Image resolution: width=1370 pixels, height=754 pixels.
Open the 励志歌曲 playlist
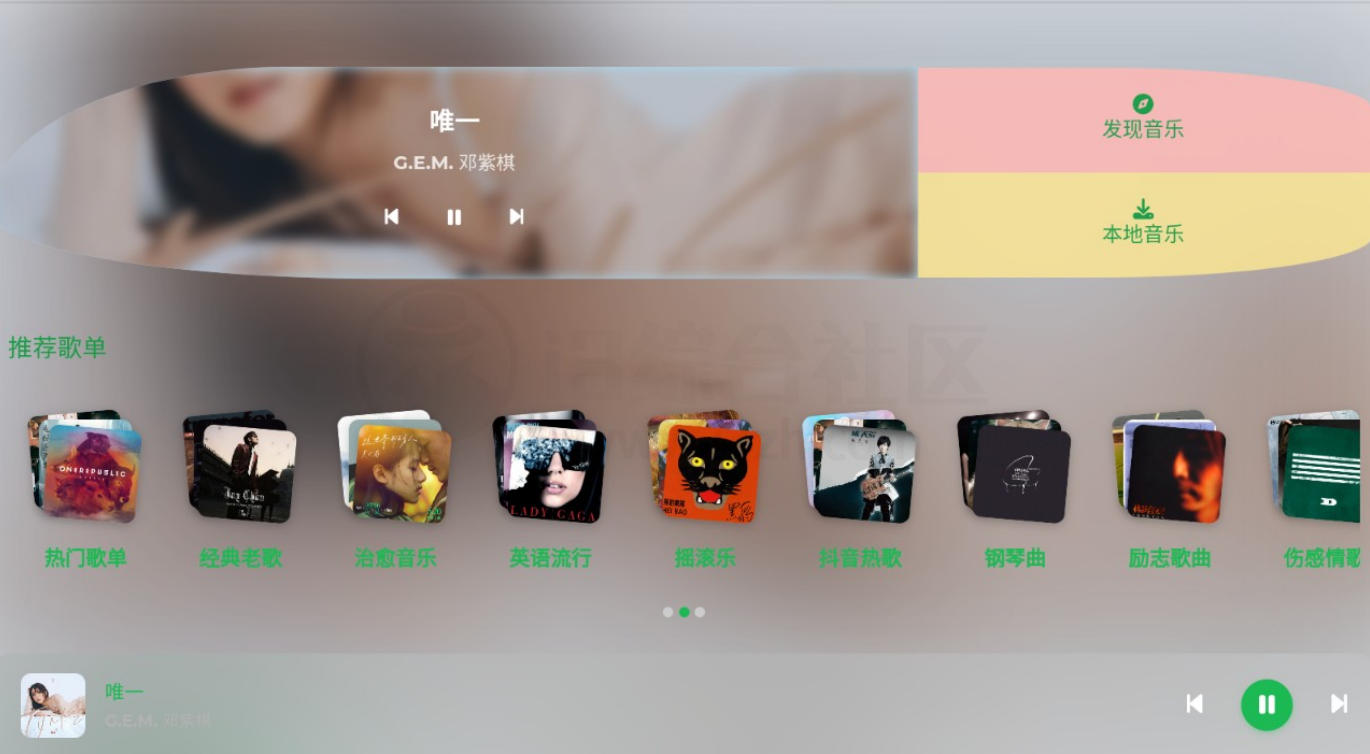point(1170,468)
